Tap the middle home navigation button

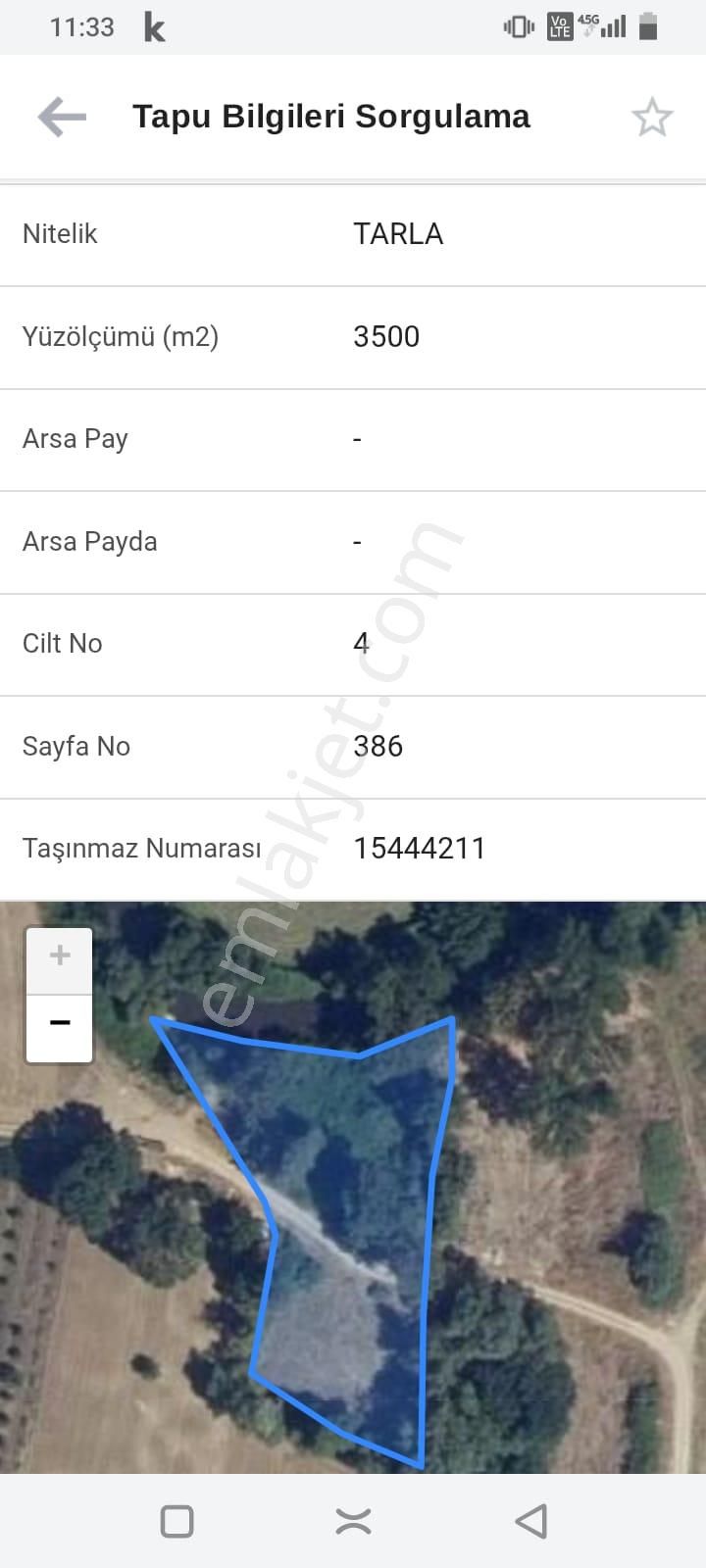point(353,1521)
